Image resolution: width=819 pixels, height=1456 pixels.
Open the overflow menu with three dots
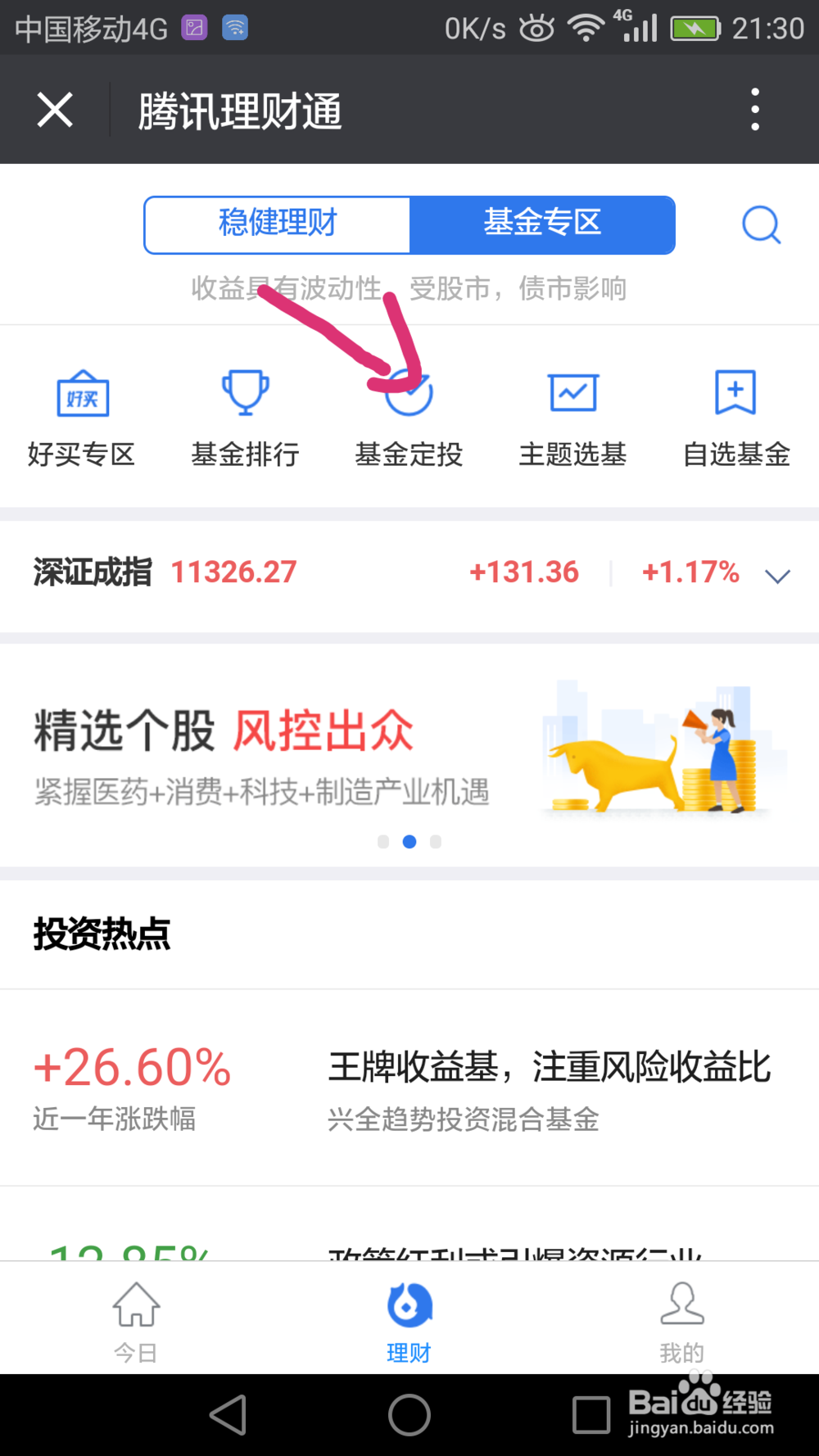(x=754, y=110)
